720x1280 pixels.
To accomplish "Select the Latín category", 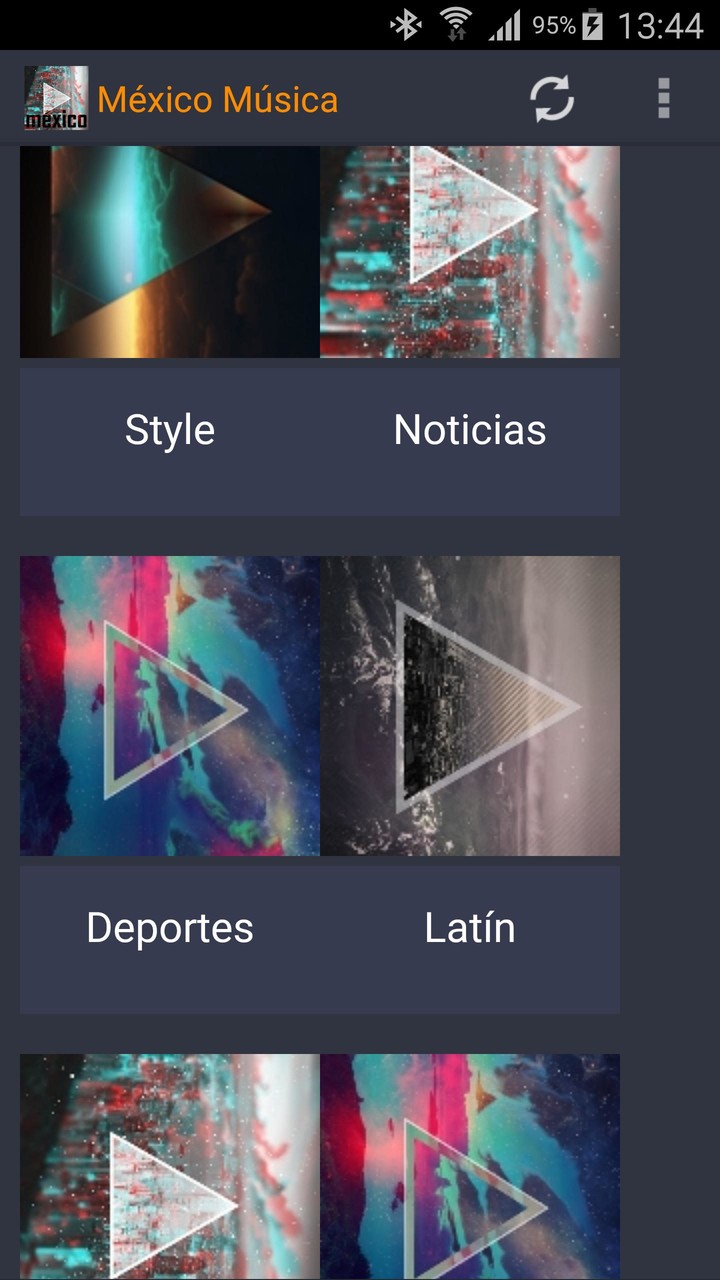I will tap(470, 927).
